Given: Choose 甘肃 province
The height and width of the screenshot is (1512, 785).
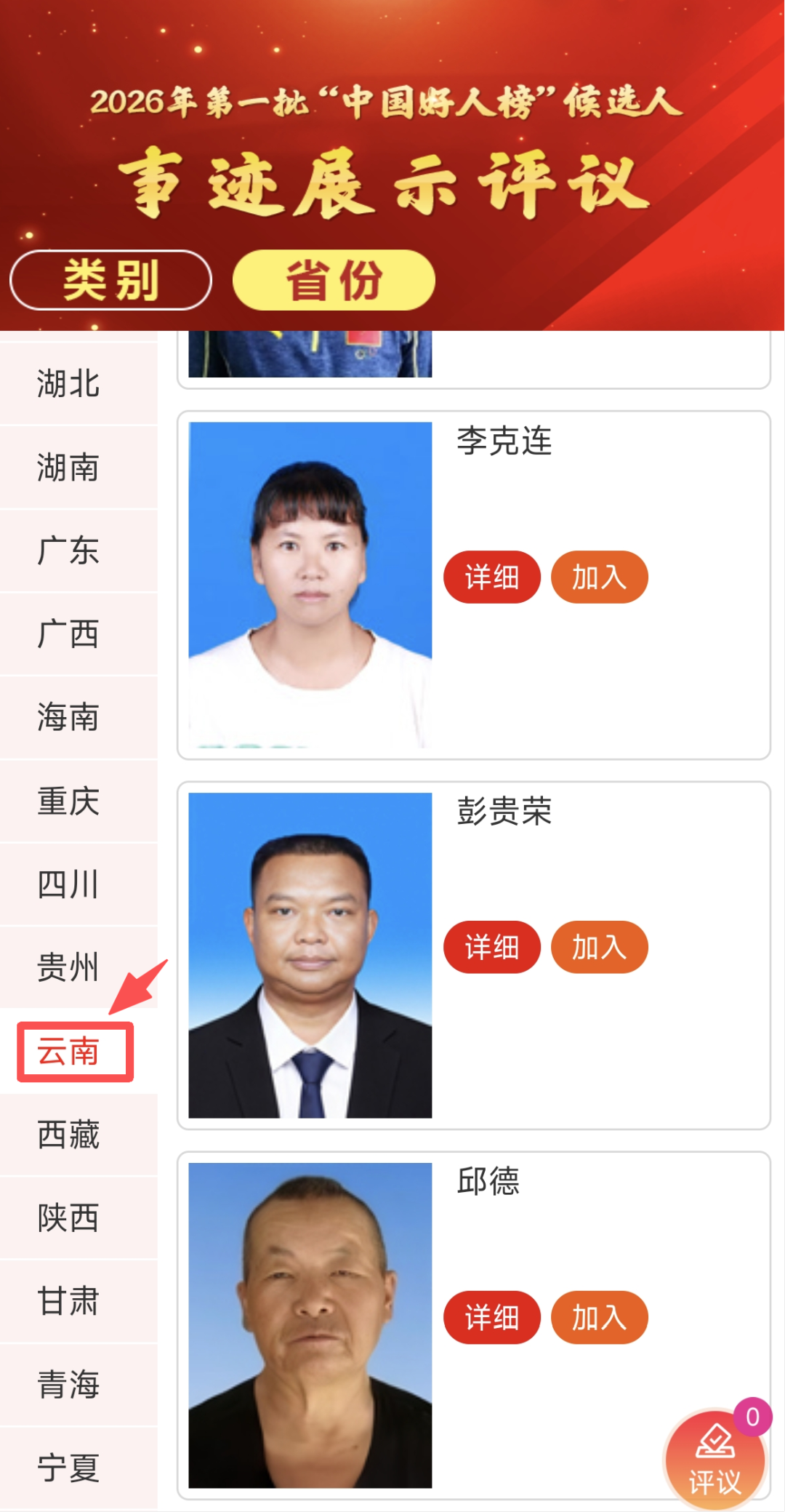Looking at the screenshot, I should click(69, 1301).
